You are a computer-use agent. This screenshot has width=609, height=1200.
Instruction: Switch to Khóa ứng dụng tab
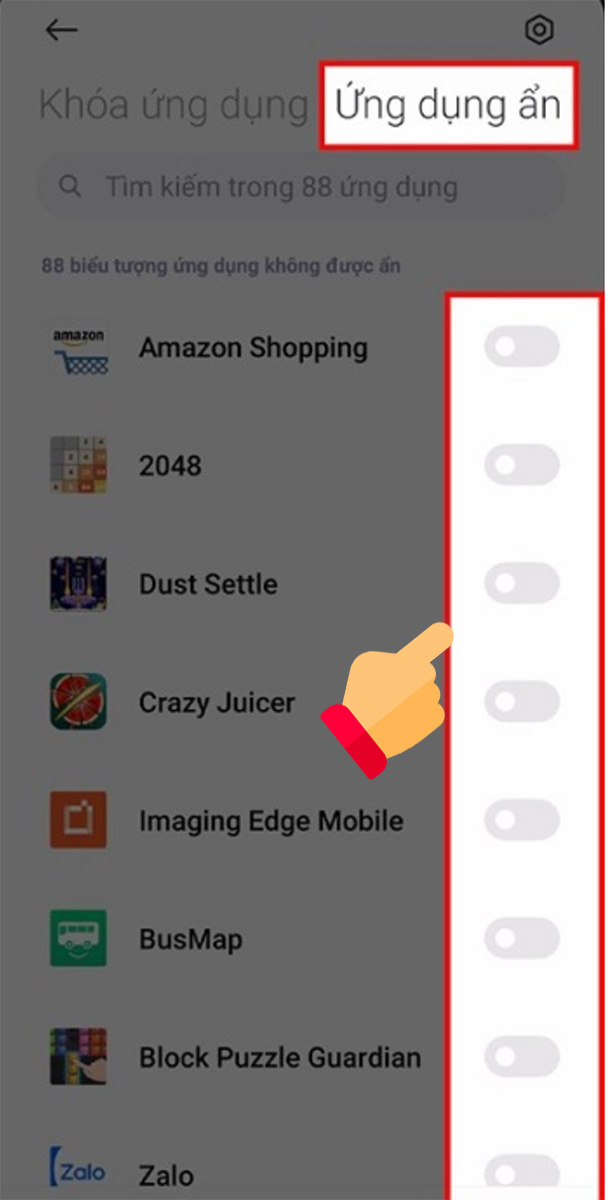click(173, 106)
